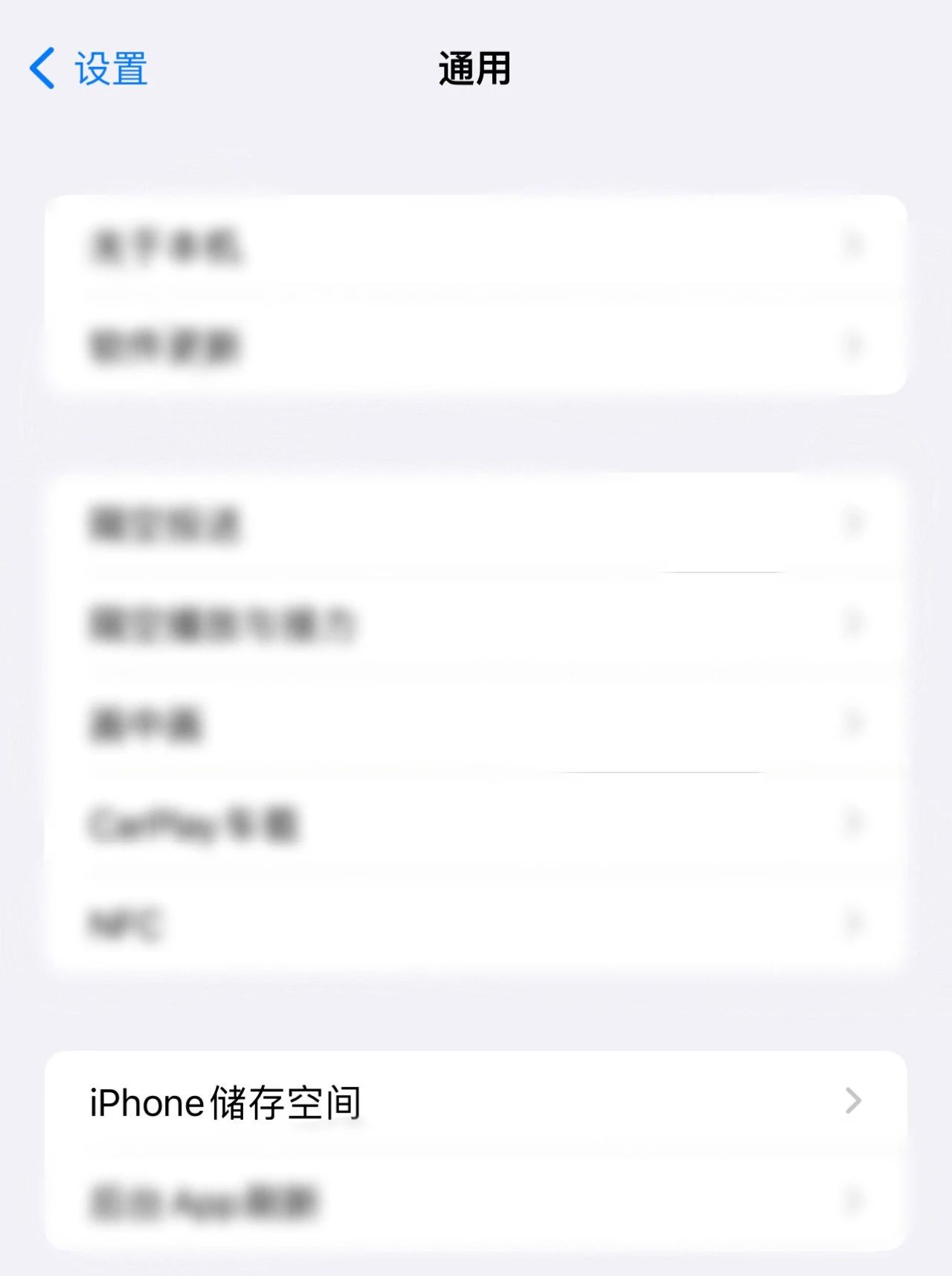Go back to 设置
The height and width of the screenshot is (1276, 952).
click(x=89, y=68)
